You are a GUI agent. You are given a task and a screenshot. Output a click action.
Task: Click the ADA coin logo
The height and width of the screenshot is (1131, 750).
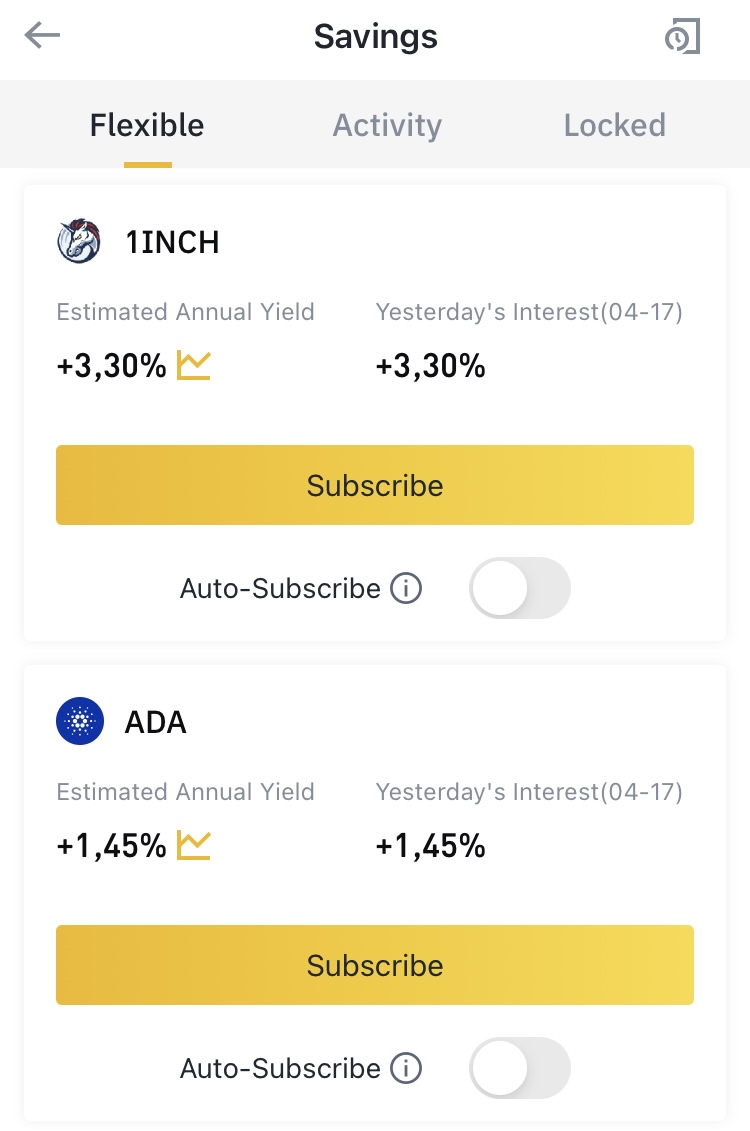pos(80,721)
